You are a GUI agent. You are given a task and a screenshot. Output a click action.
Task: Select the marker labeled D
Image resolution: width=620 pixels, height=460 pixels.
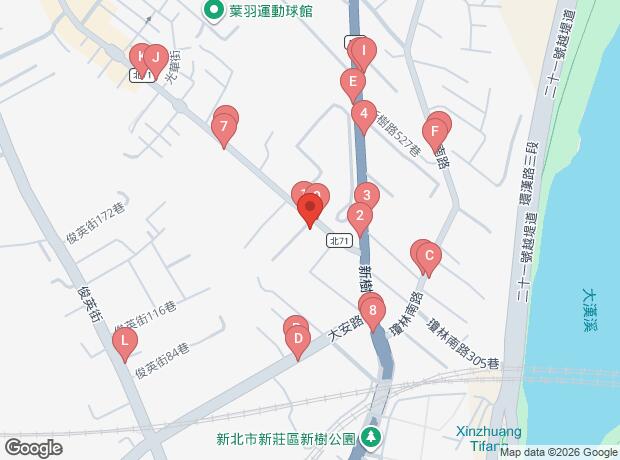coord(297,339)
